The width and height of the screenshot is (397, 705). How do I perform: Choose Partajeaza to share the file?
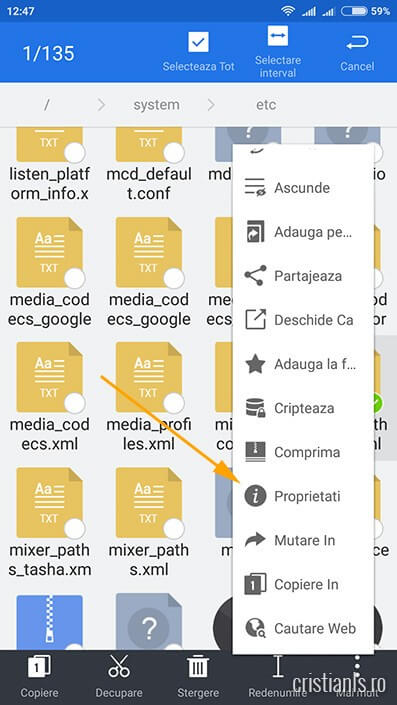(x=303, y=276)
